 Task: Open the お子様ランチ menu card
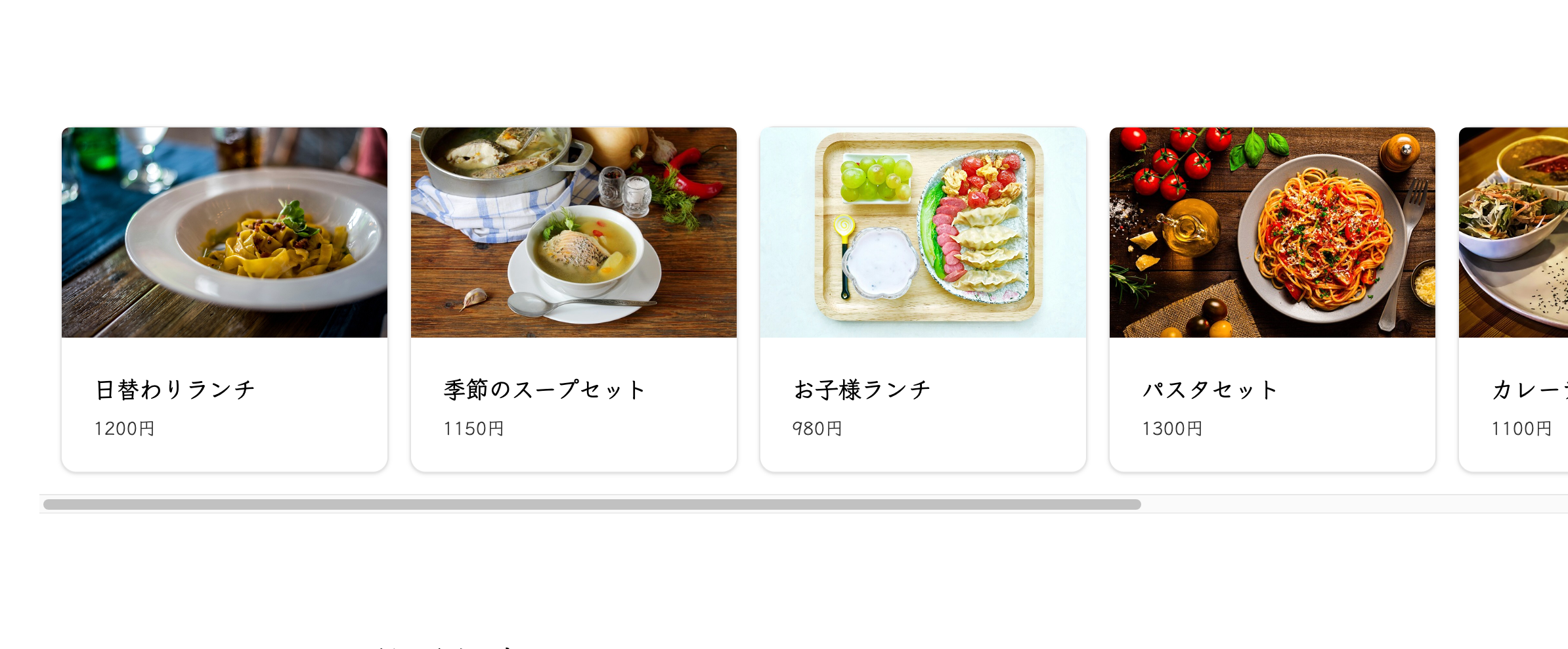pyautogui.click(x=923, y=299)
